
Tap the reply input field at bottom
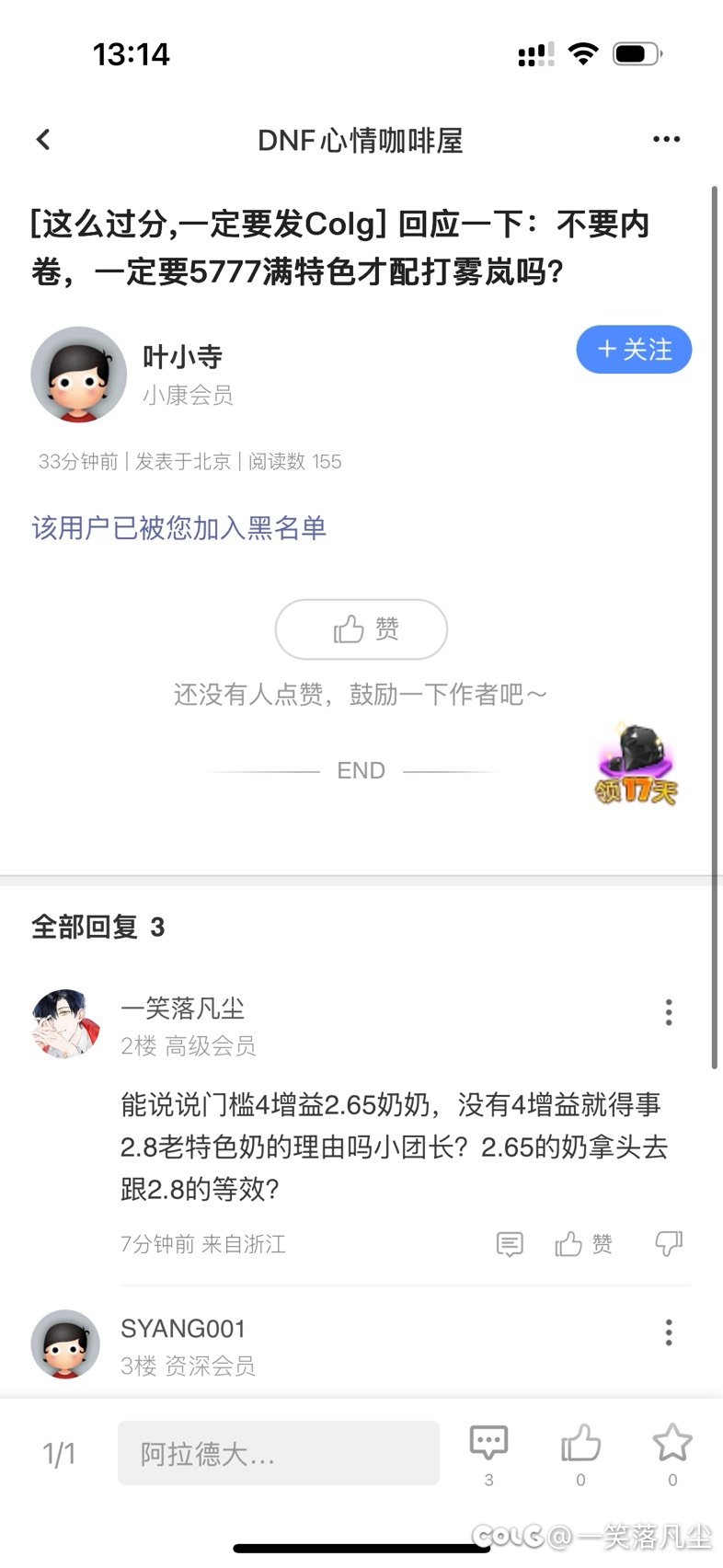pos(279,1453)
